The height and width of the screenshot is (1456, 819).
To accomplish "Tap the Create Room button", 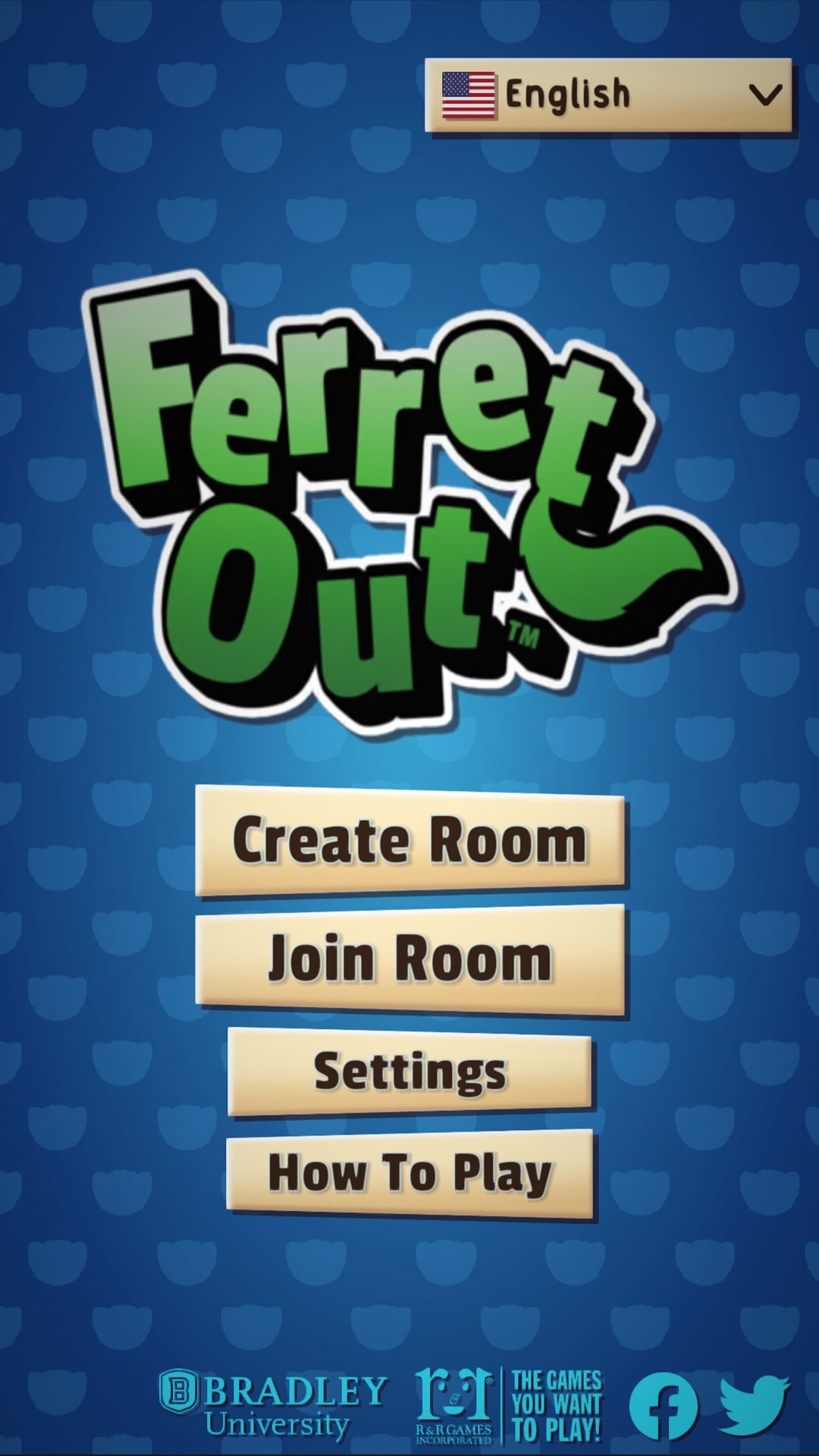I will pos(410,841).
